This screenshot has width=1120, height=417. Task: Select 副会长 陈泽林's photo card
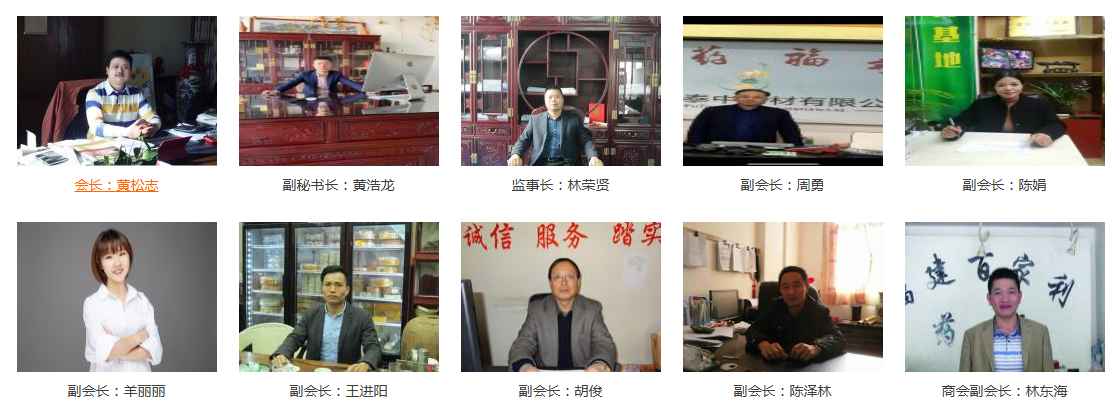782,297
